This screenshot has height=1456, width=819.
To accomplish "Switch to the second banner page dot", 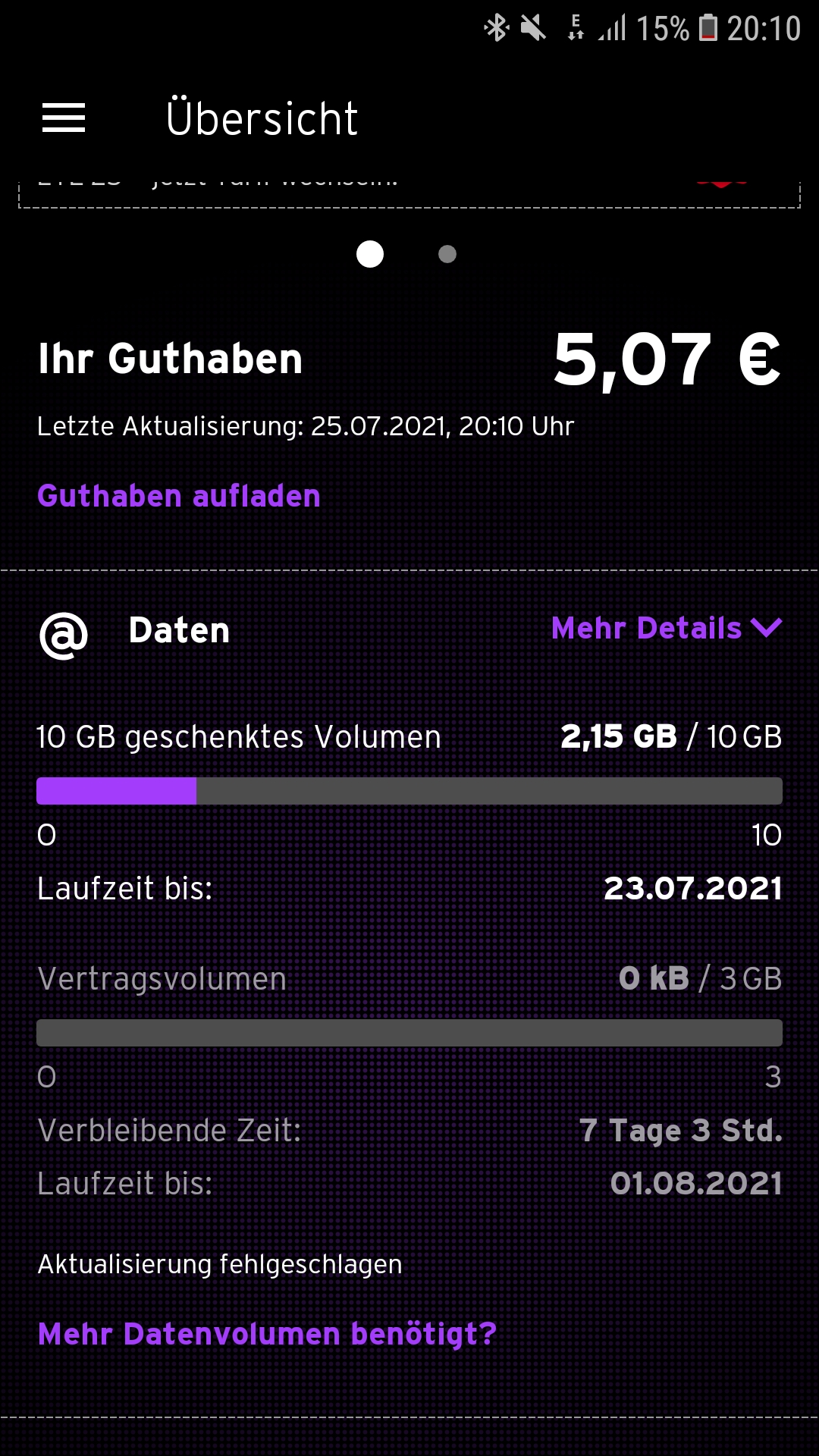I will pos(447,255).
